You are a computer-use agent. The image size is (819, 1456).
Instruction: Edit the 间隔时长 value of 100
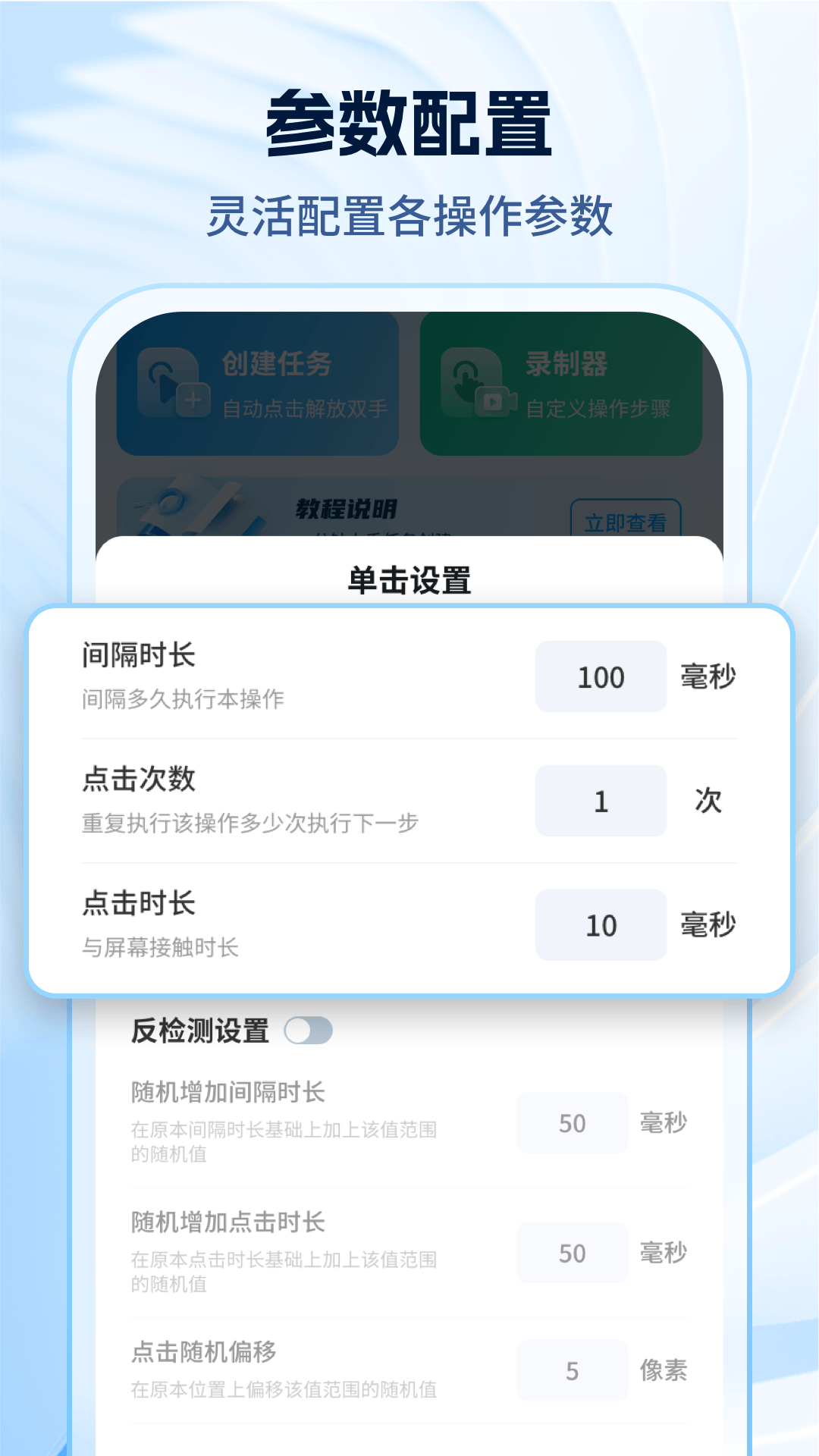[x=600, y=677]
